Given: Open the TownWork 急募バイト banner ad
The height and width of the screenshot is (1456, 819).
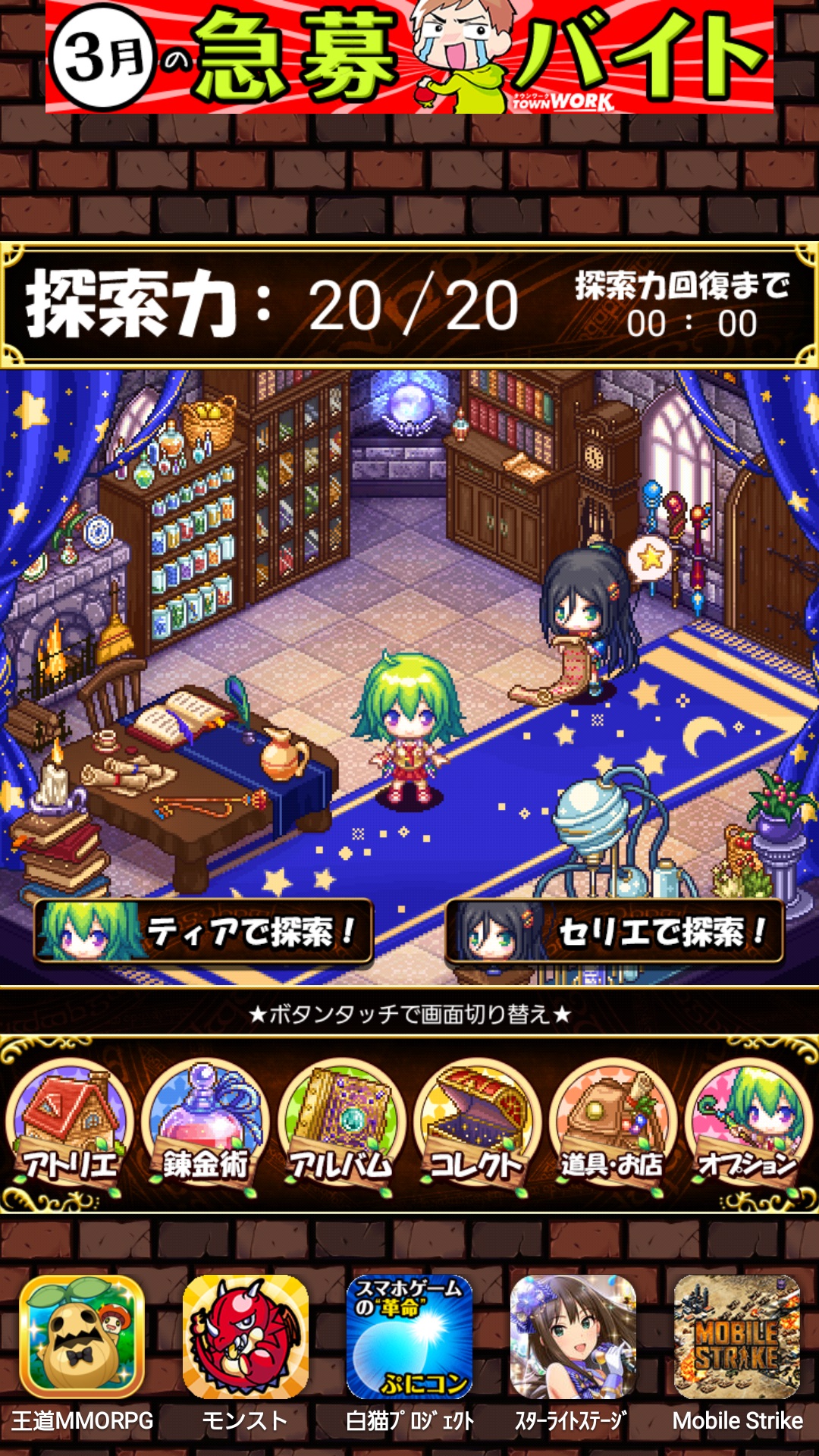Looking at the screenshot, I should coord(409,57).
